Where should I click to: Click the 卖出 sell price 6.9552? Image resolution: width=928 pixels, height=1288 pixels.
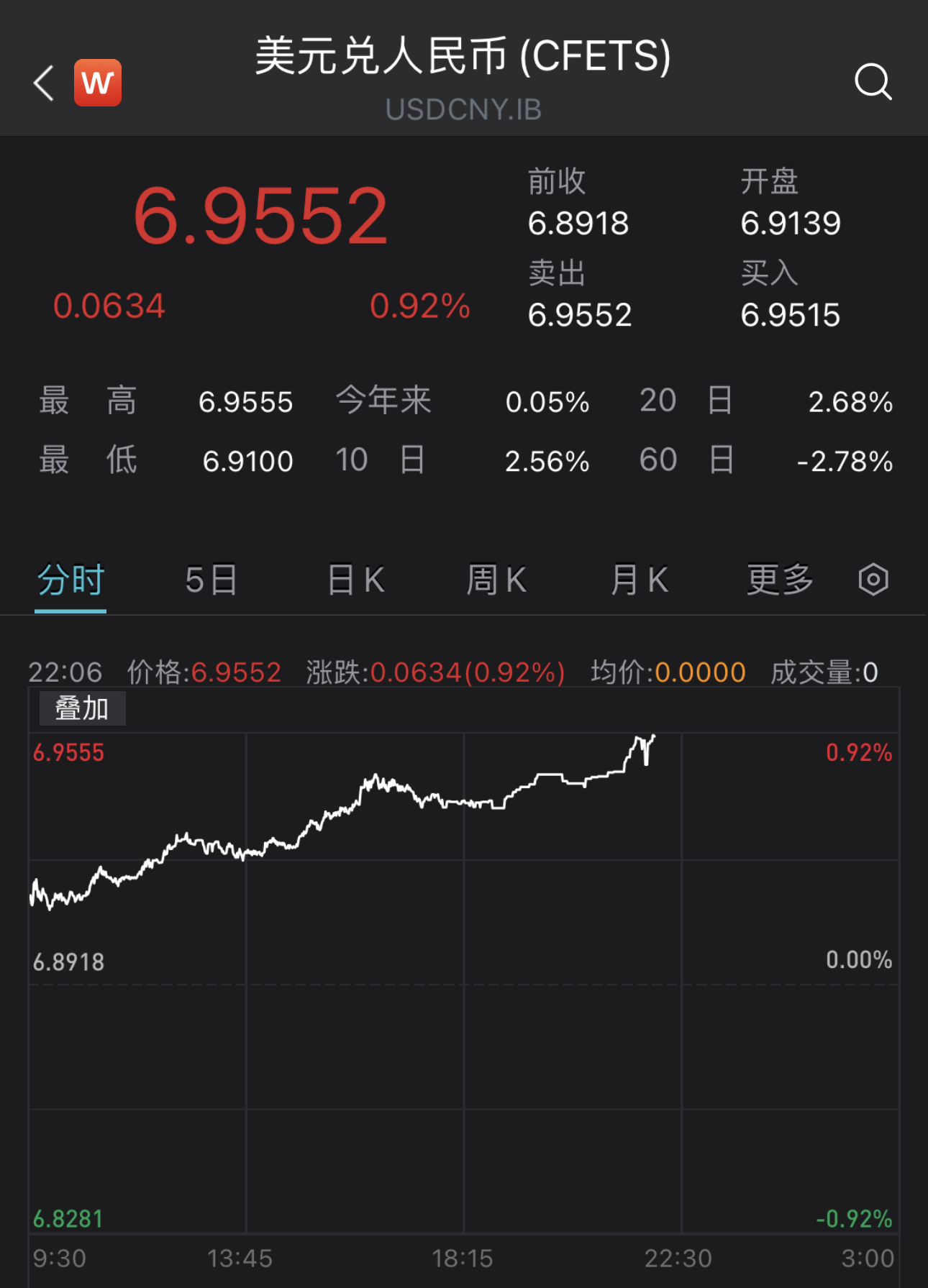580,314
